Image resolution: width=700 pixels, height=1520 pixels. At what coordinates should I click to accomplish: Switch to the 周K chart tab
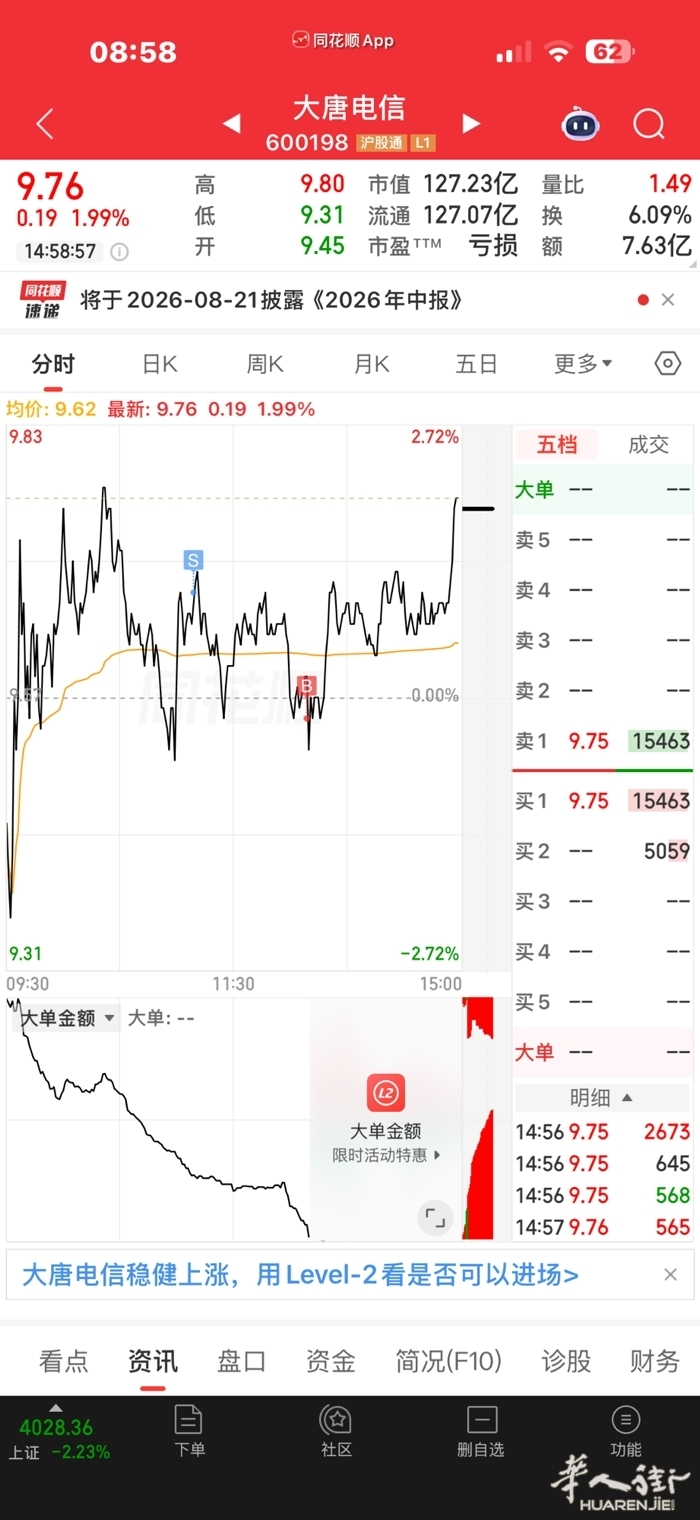(265, 364)
